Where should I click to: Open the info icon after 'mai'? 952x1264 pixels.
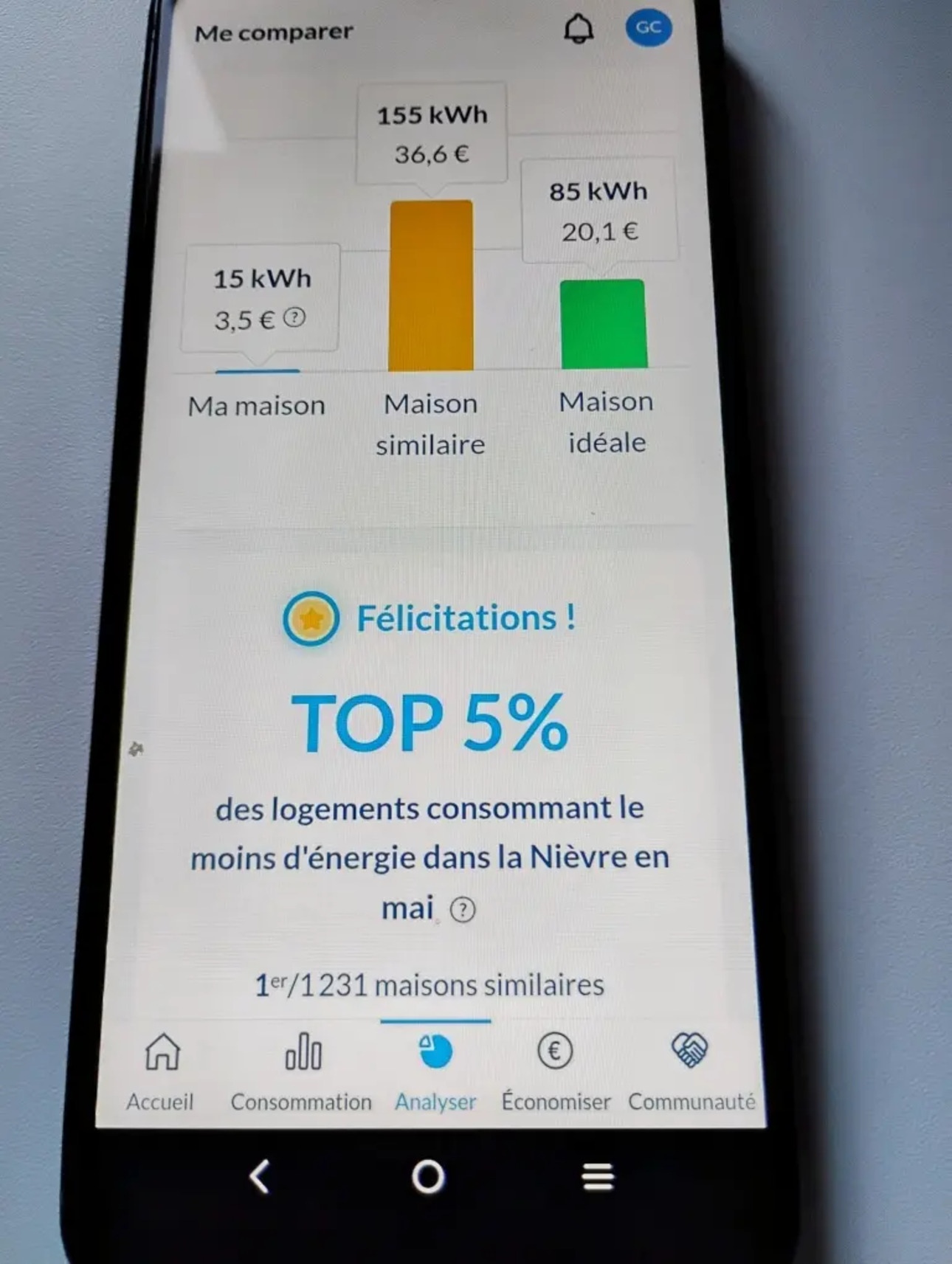[x=463, y=910]
